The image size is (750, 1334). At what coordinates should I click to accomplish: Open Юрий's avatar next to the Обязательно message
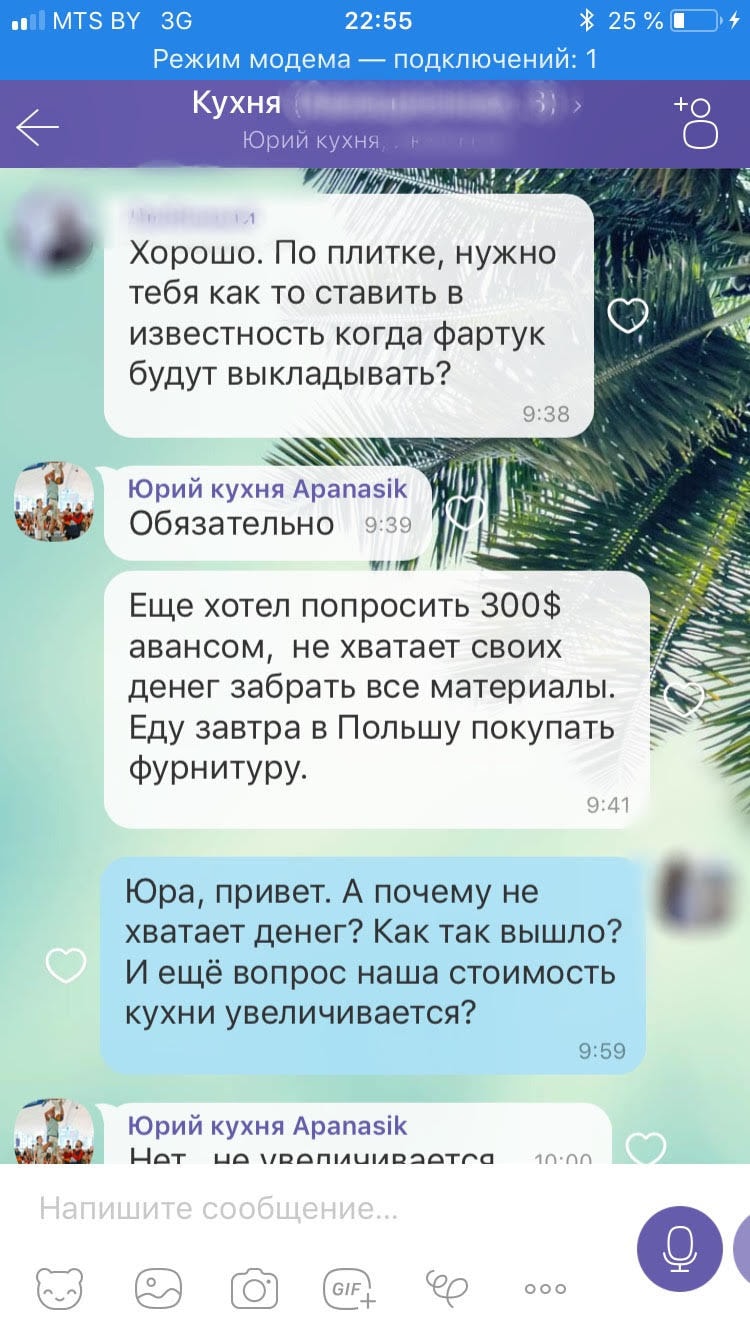pos(54,500)
